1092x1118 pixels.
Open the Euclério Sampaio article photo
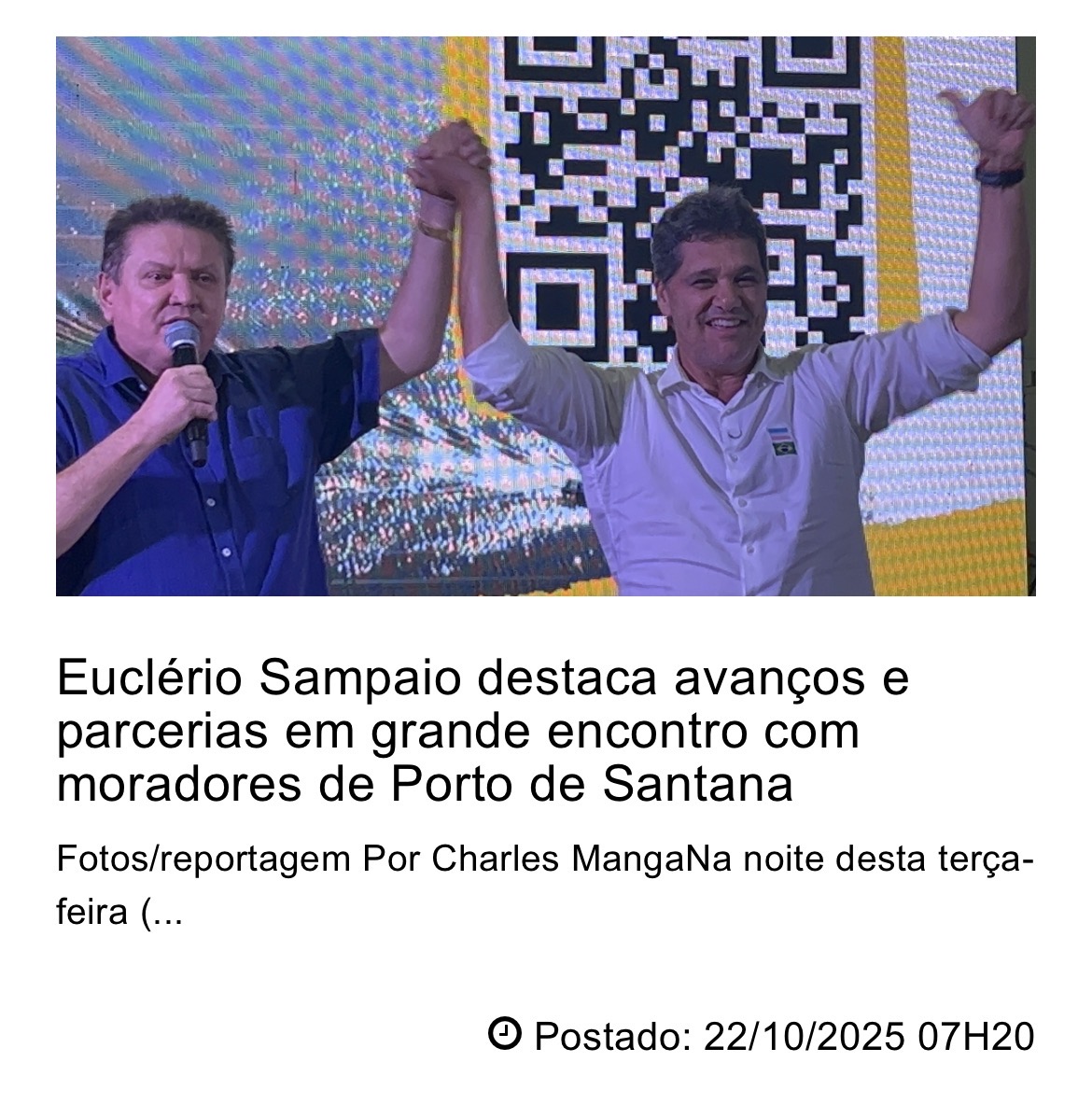click(545, 316)
